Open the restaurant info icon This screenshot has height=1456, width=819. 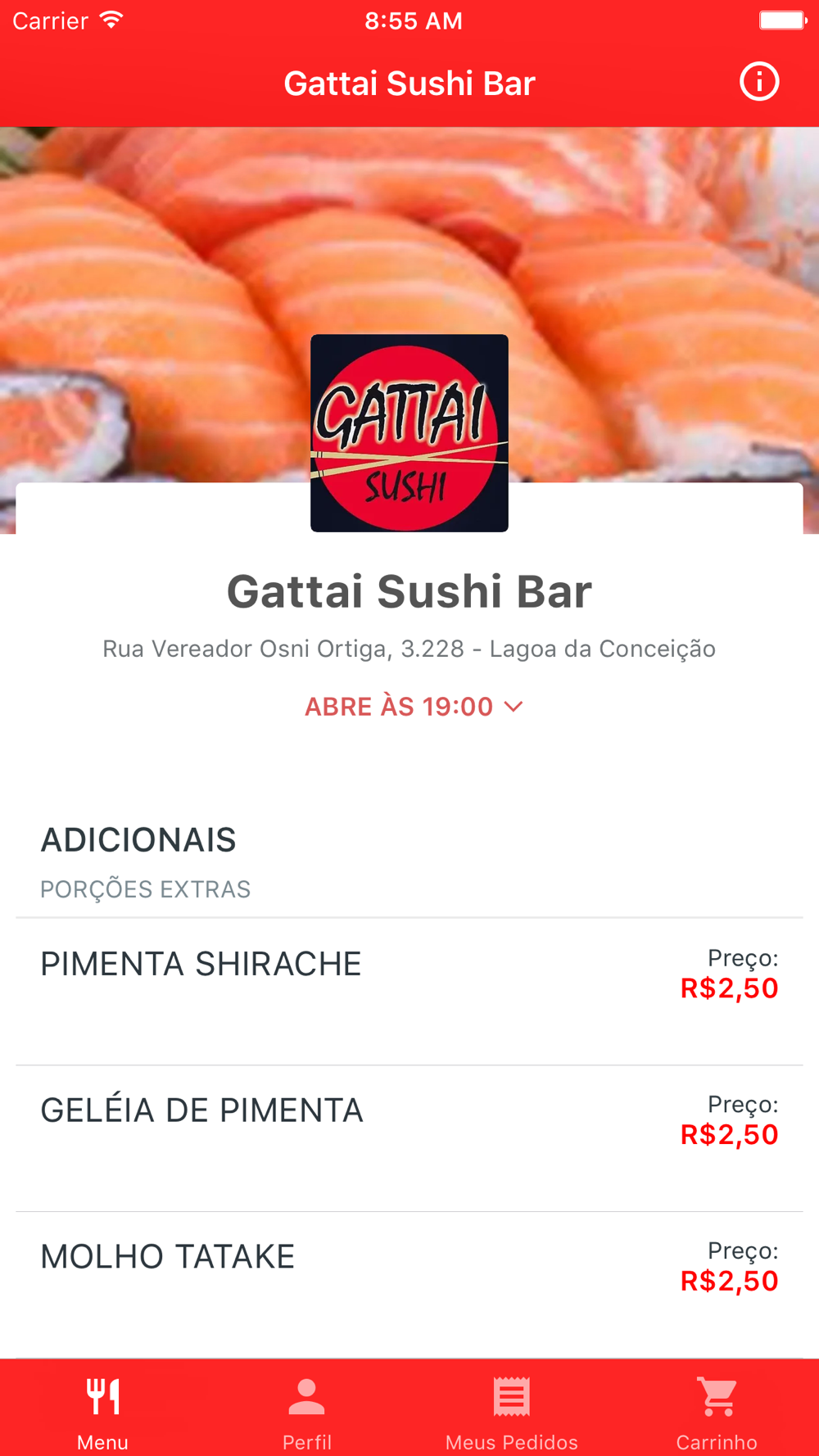click(x=759, y=82)
